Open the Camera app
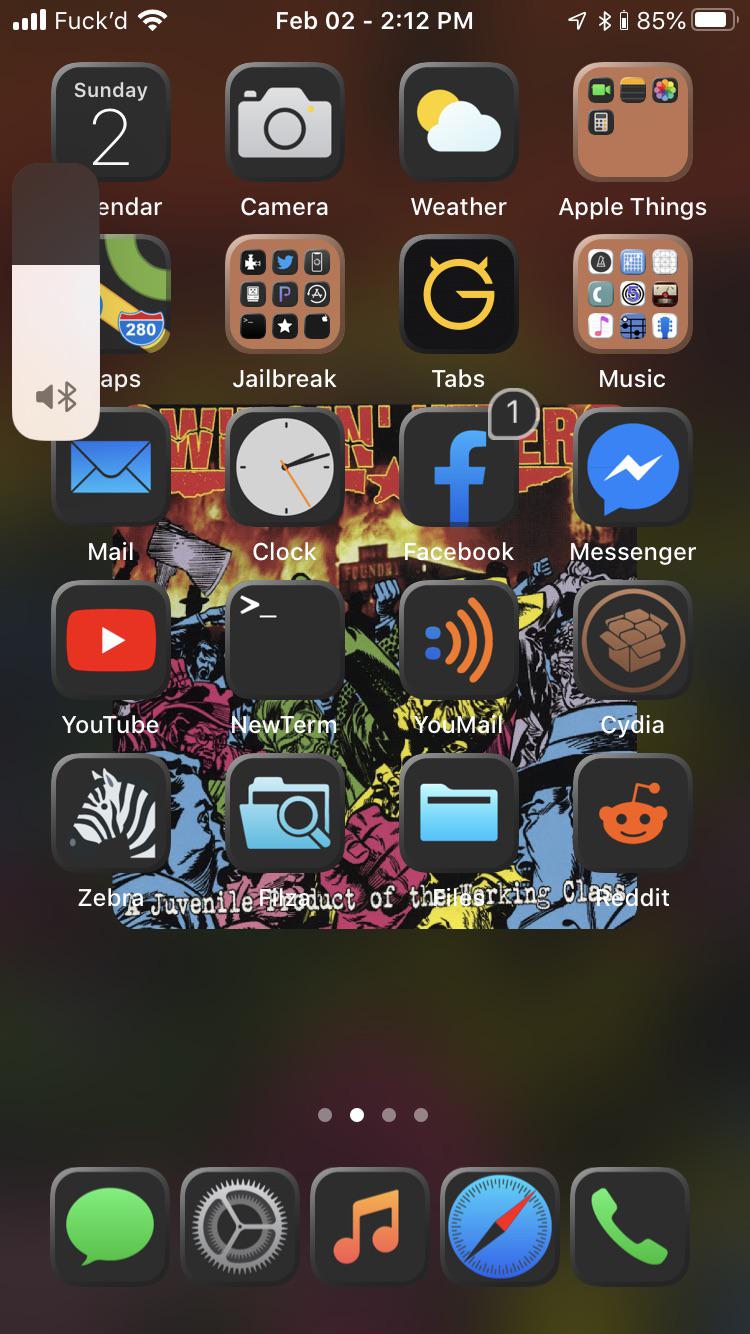The image size is (750, 1334). click(285, 121)
